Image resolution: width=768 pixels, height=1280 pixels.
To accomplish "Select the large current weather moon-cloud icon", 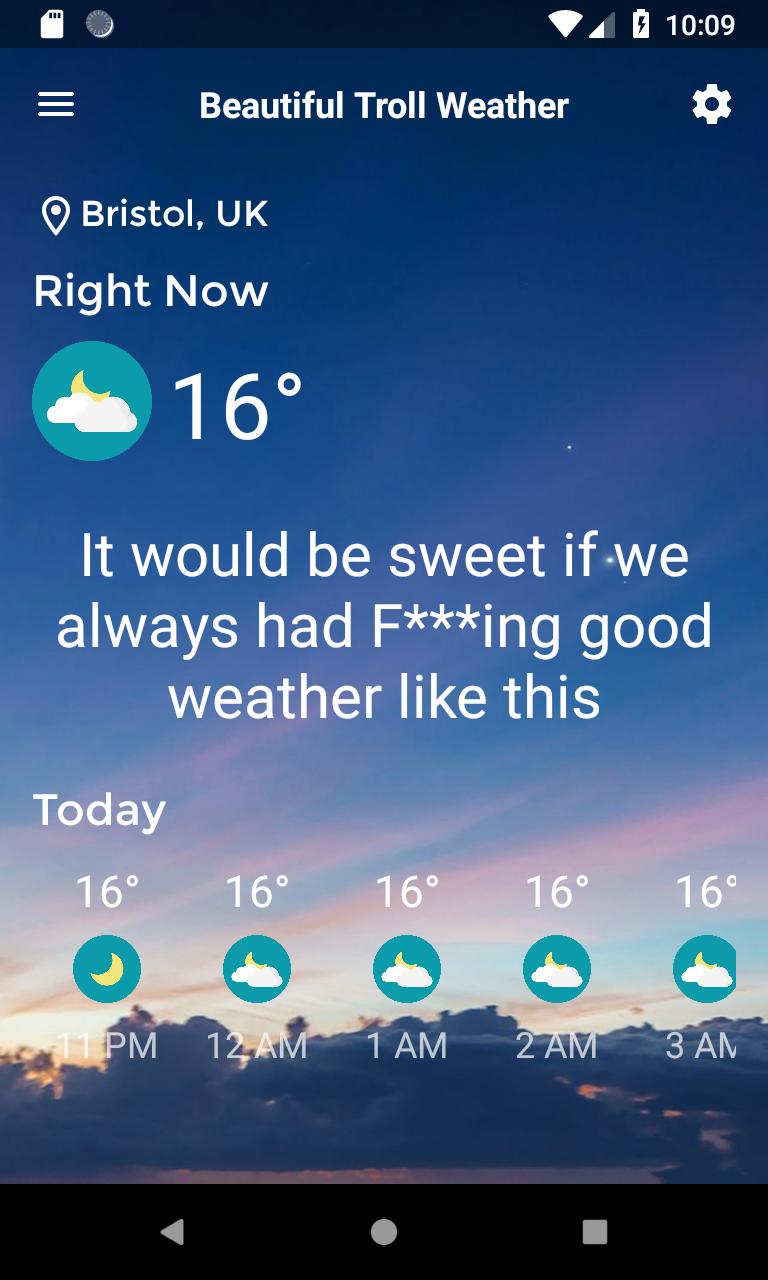I will (91, 400).
